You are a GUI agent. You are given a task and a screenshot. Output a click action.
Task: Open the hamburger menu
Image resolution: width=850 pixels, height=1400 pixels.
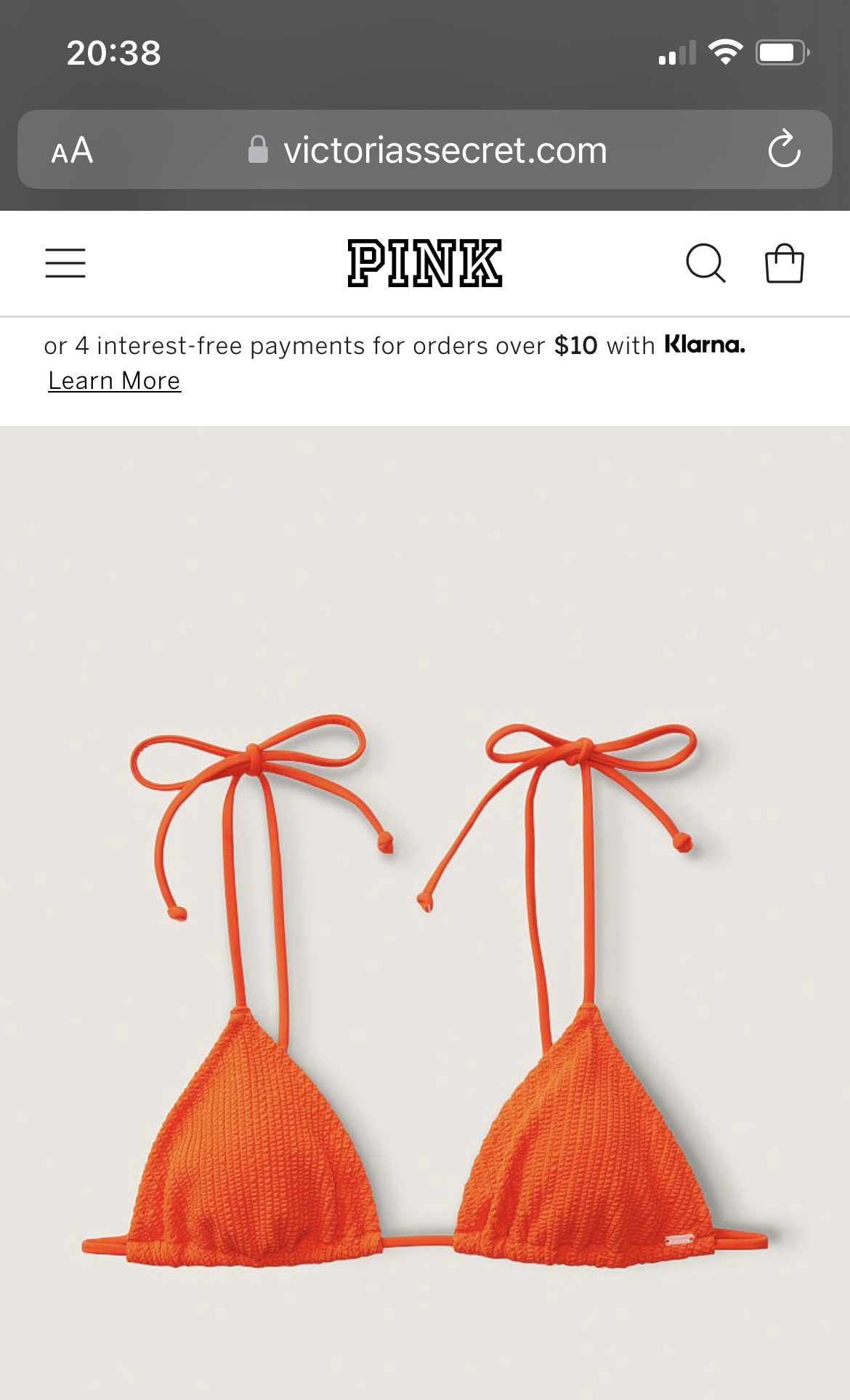point(65,262)
